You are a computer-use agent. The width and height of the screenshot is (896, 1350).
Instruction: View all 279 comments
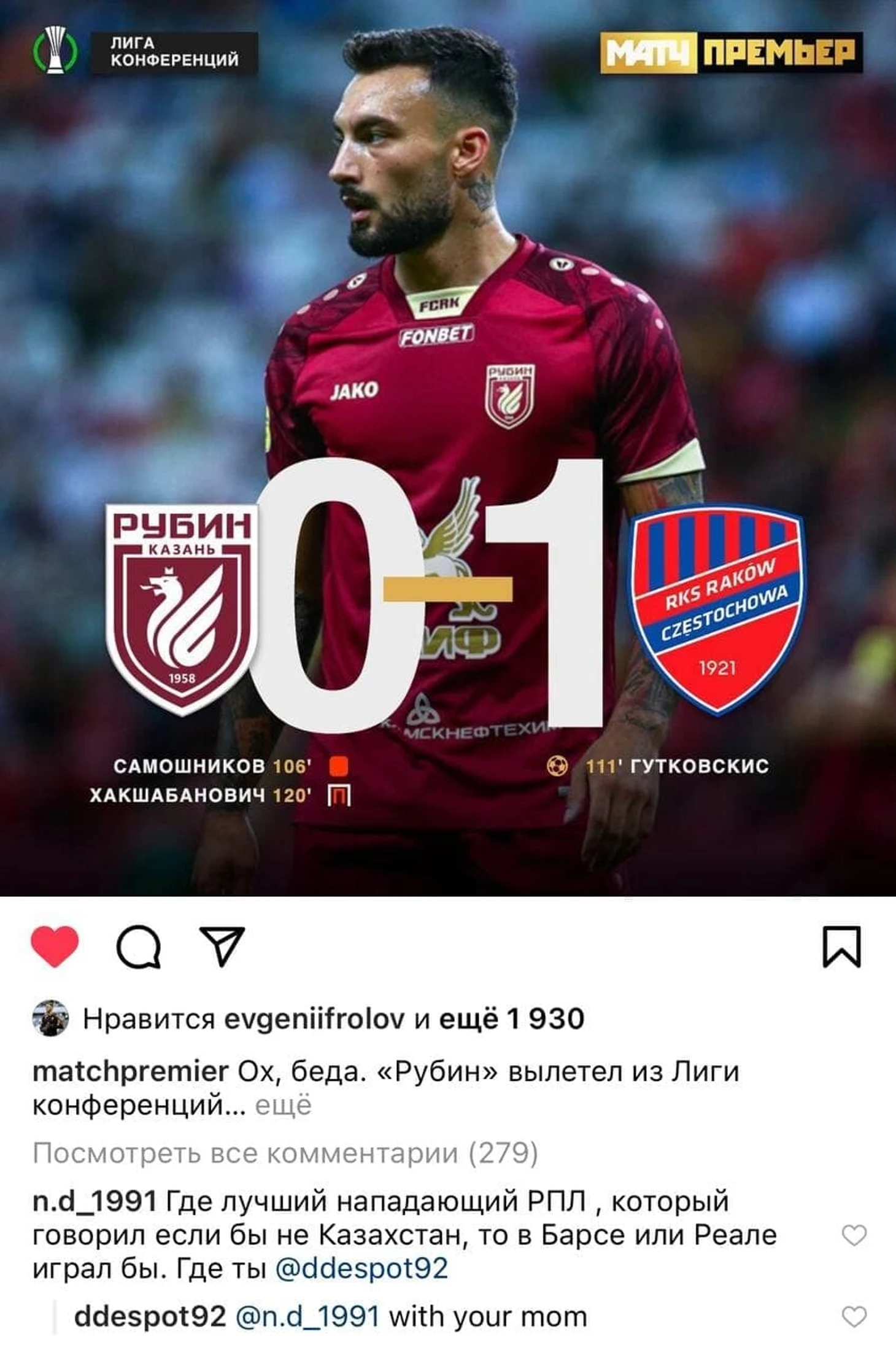pos(285,1153)
